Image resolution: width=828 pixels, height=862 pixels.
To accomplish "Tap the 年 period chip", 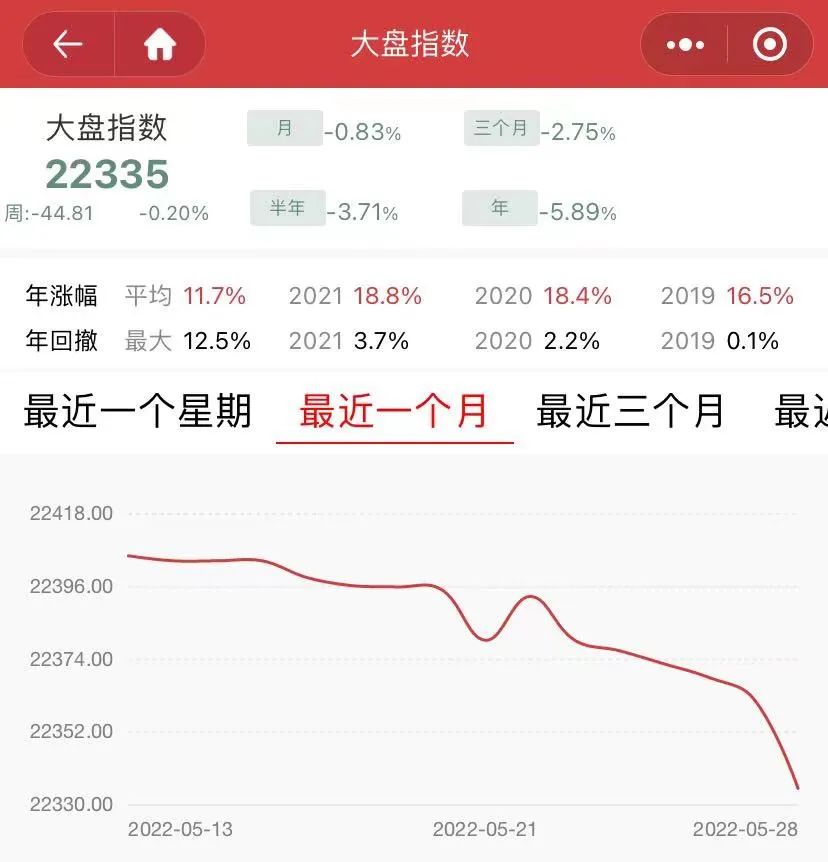I will [x=500, y=208].
